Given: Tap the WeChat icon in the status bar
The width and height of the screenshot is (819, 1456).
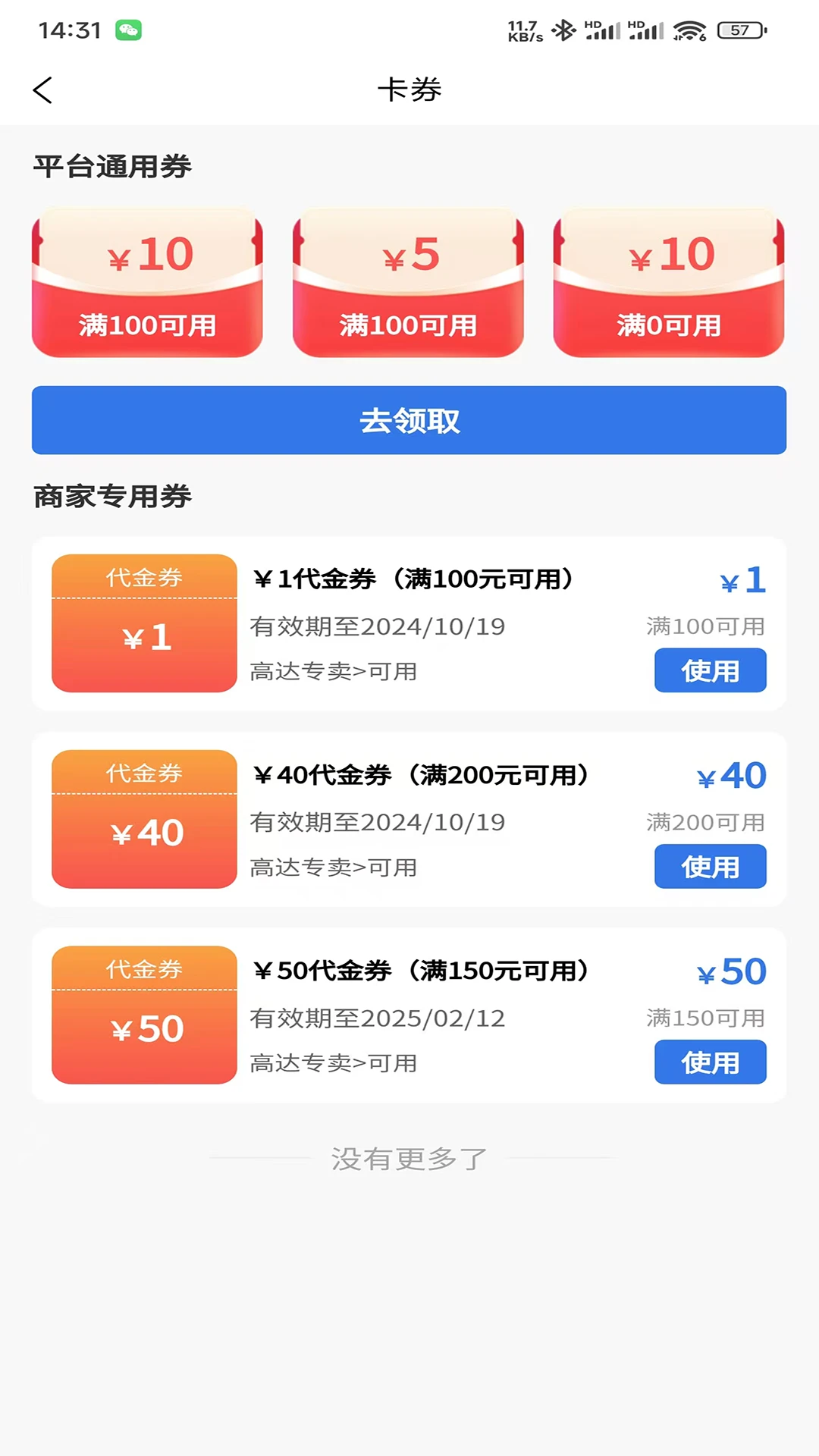Looking at the screenshot, I should (x=127, y=30).
